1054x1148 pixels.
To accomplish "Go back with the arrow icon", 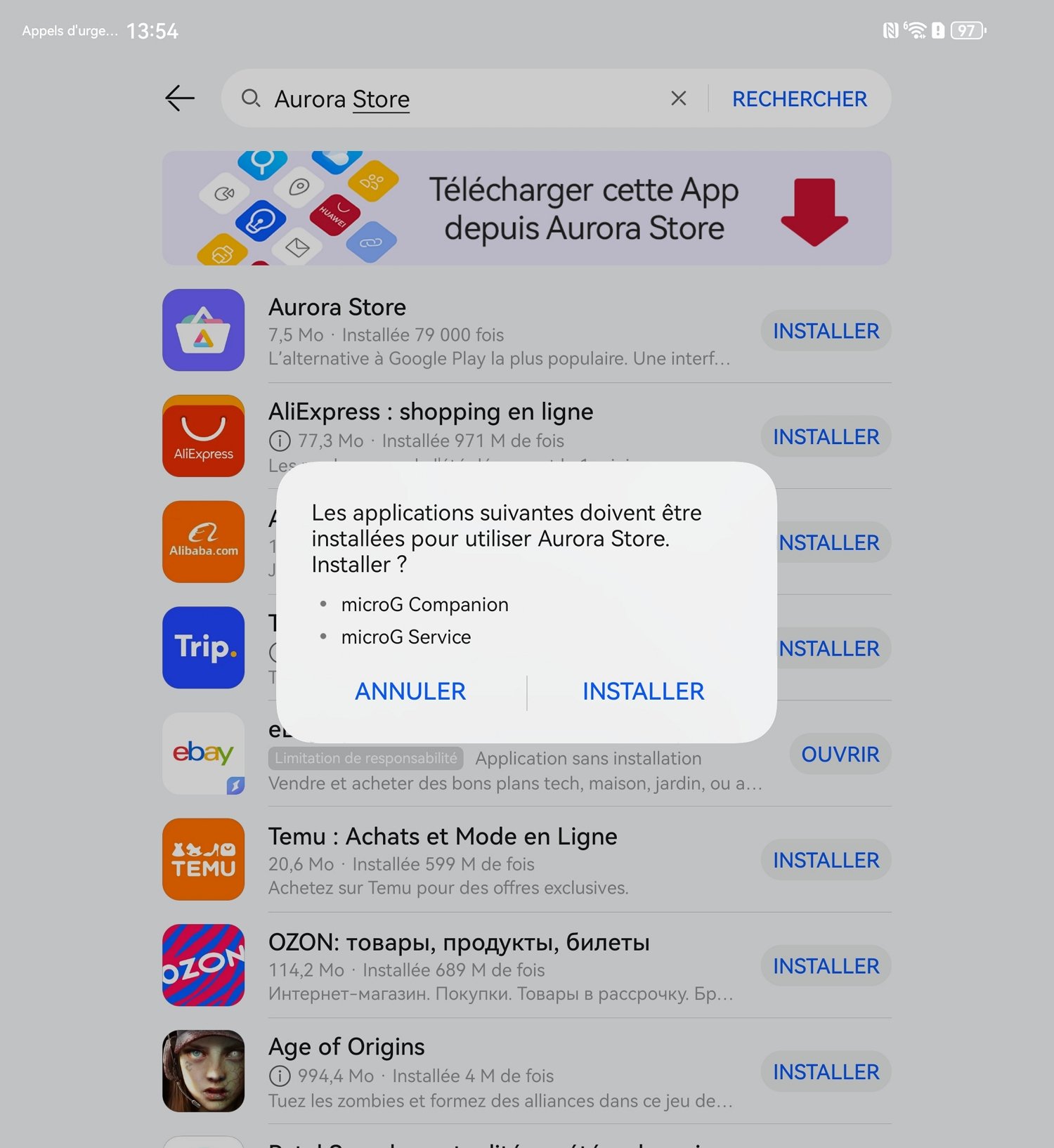I will (x=180, y=98).
